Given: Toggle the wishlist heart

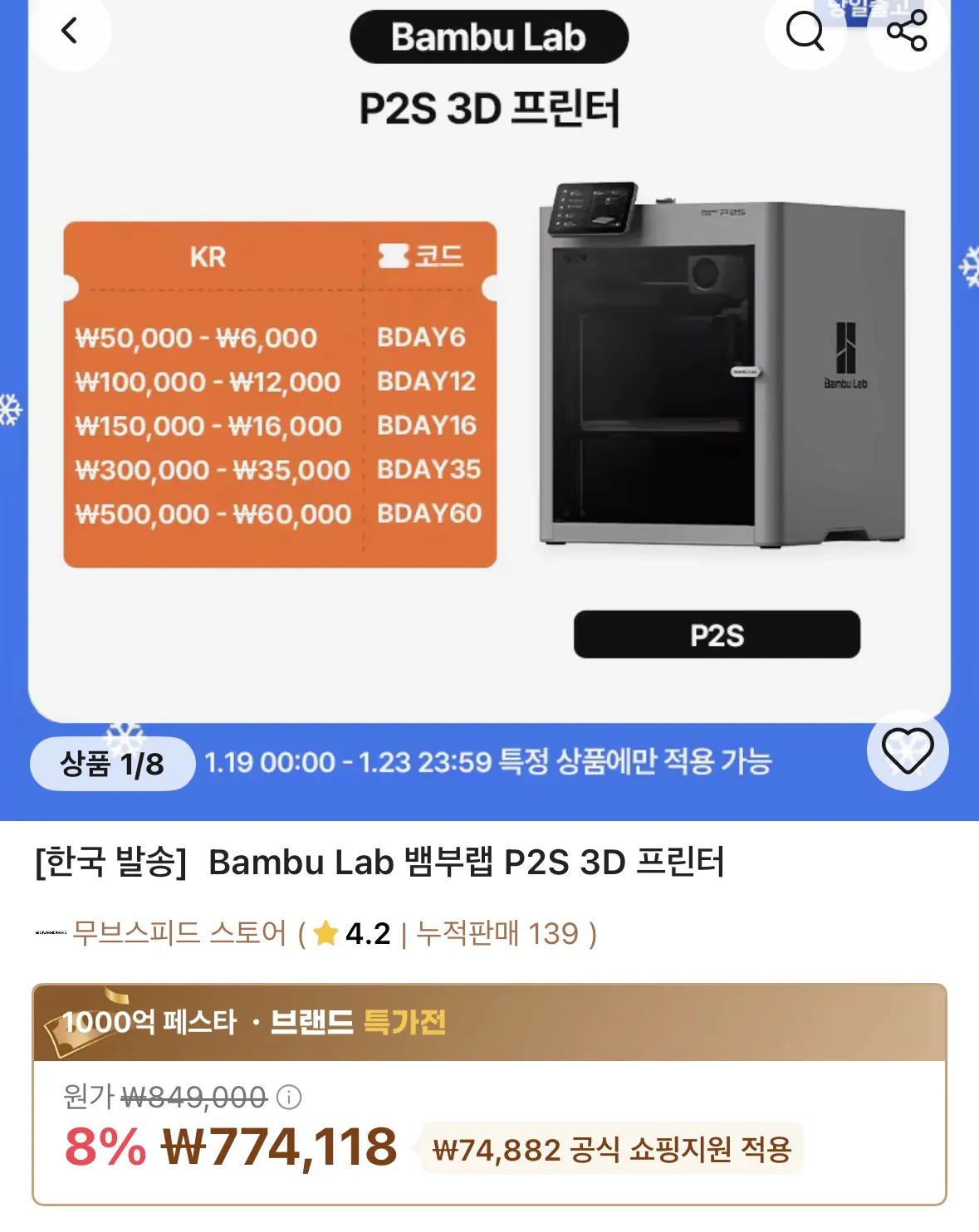Looking at the screenshot, I should [x=908, y=748].
